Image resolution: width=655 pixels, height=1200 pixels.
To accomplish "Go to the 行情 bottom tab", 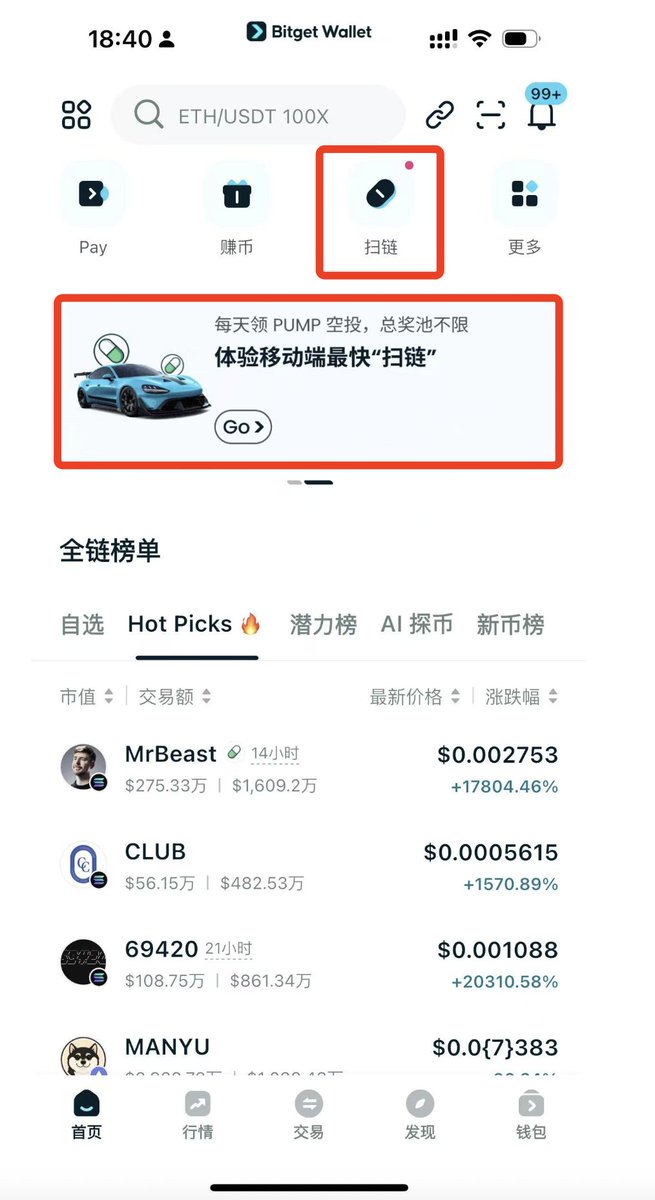I will tap(197, 1115).
